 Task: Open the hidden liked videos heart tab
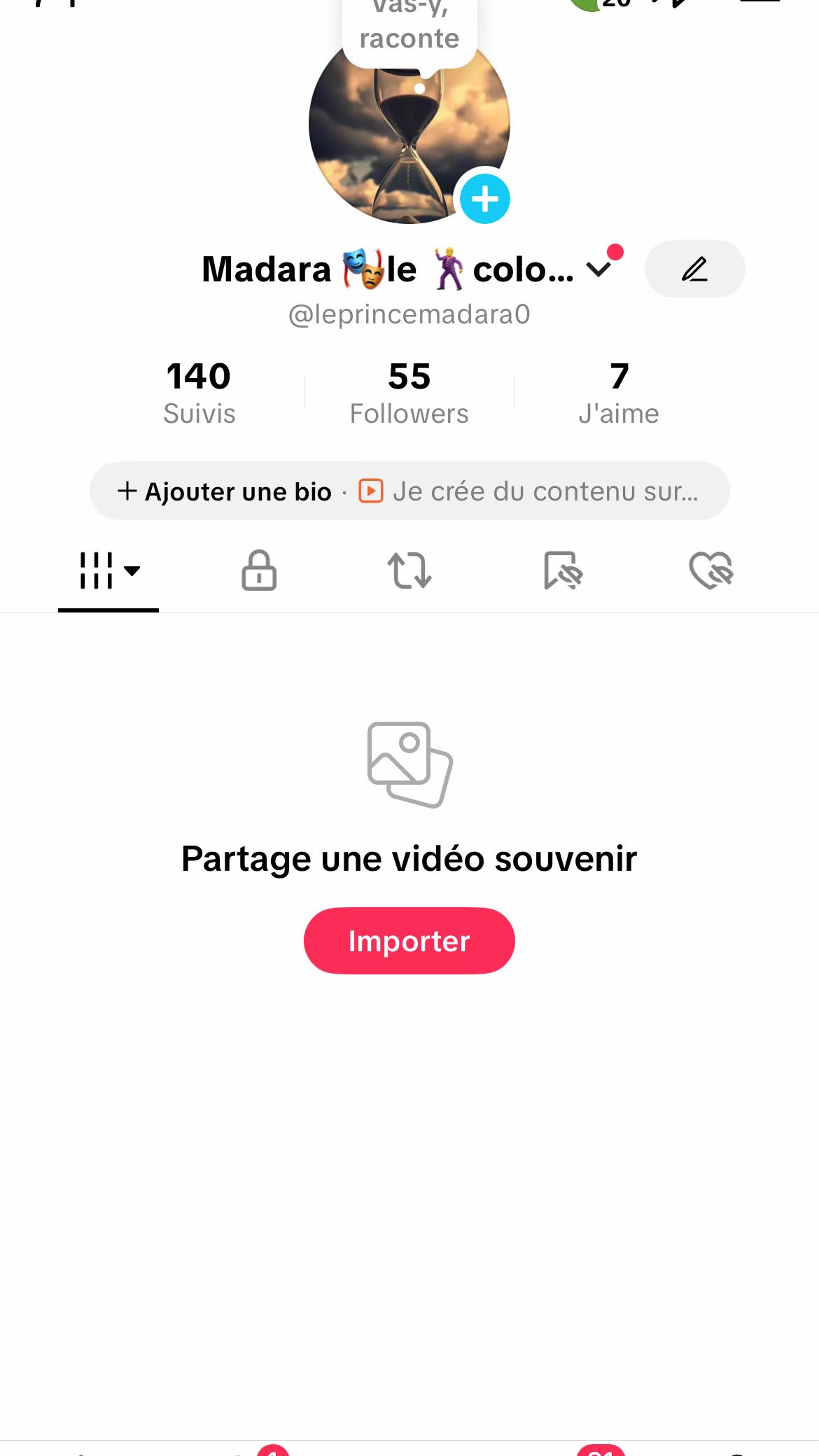[710, 570]
